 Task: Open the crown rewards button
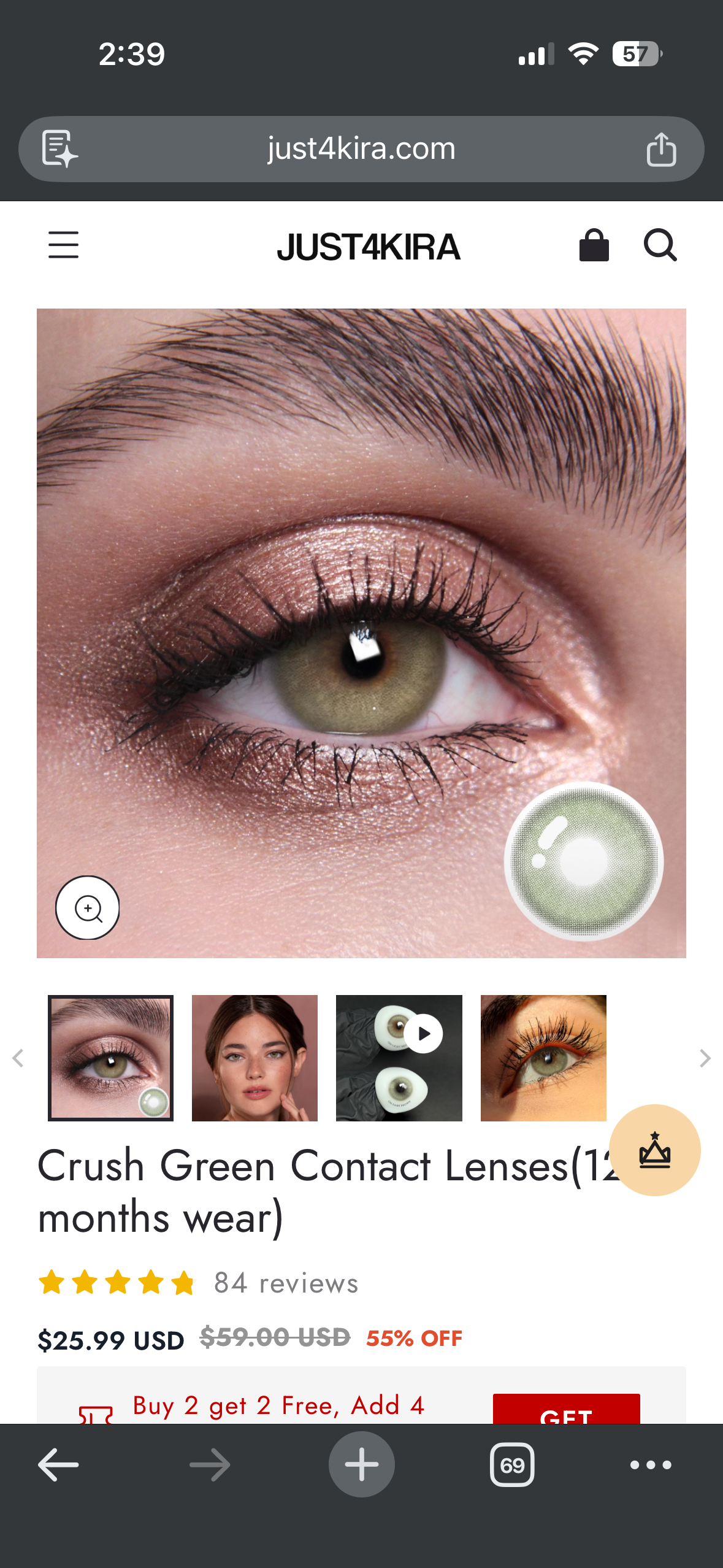pos(655,1150)
